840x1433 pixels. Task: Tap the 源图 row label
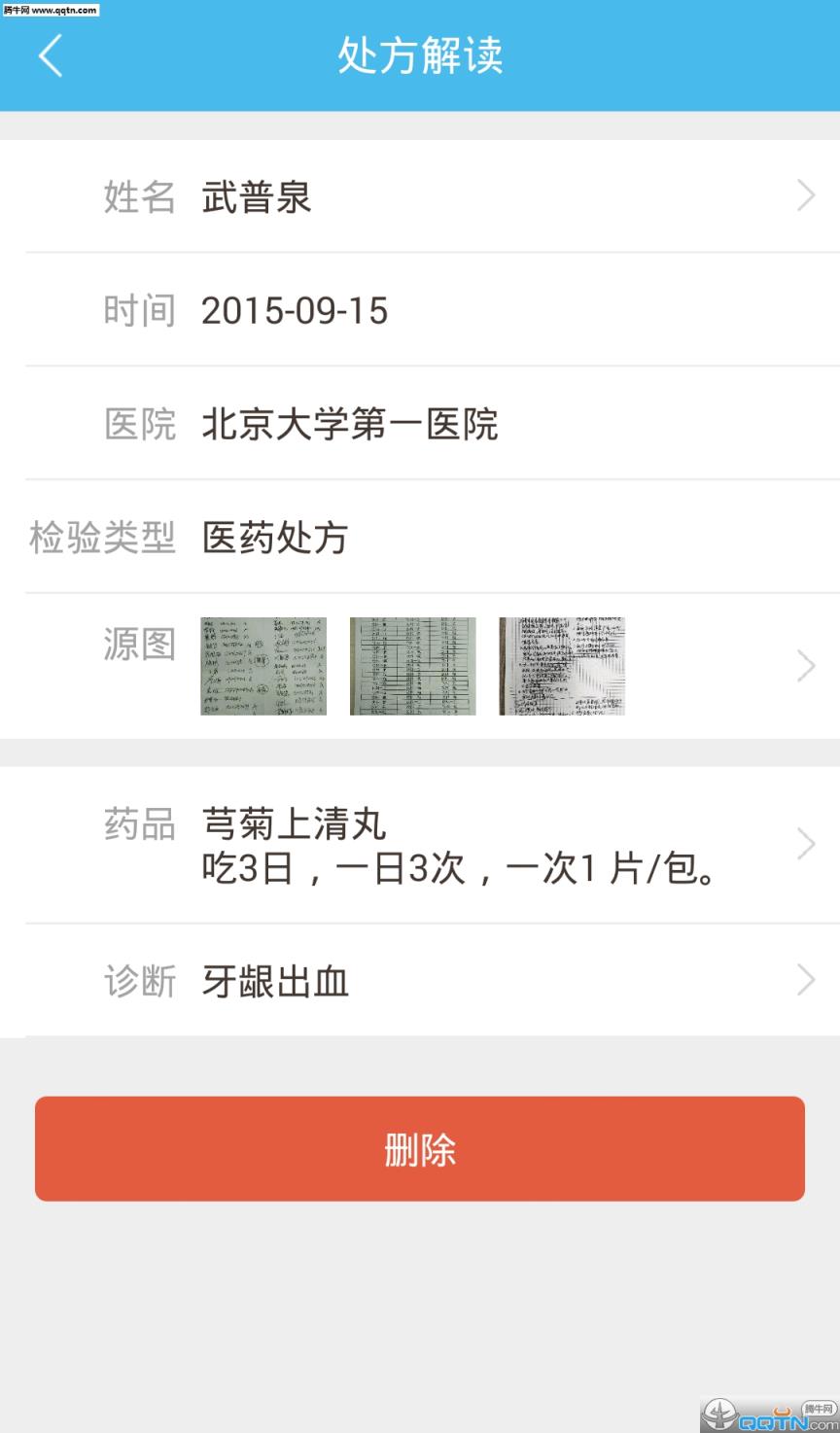[x=140, y=644]
